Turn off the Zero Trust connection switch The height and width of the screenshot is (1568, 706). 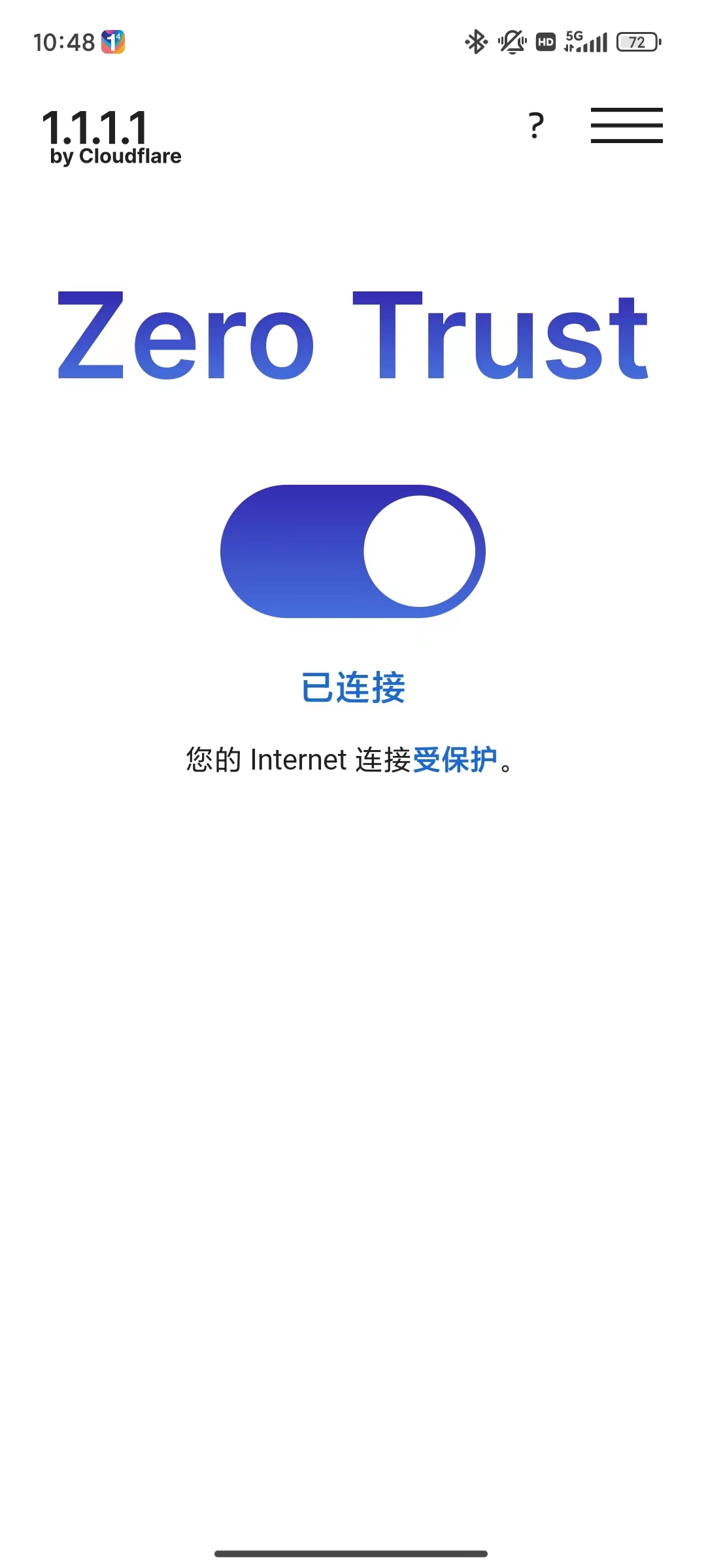pos(353,551)
